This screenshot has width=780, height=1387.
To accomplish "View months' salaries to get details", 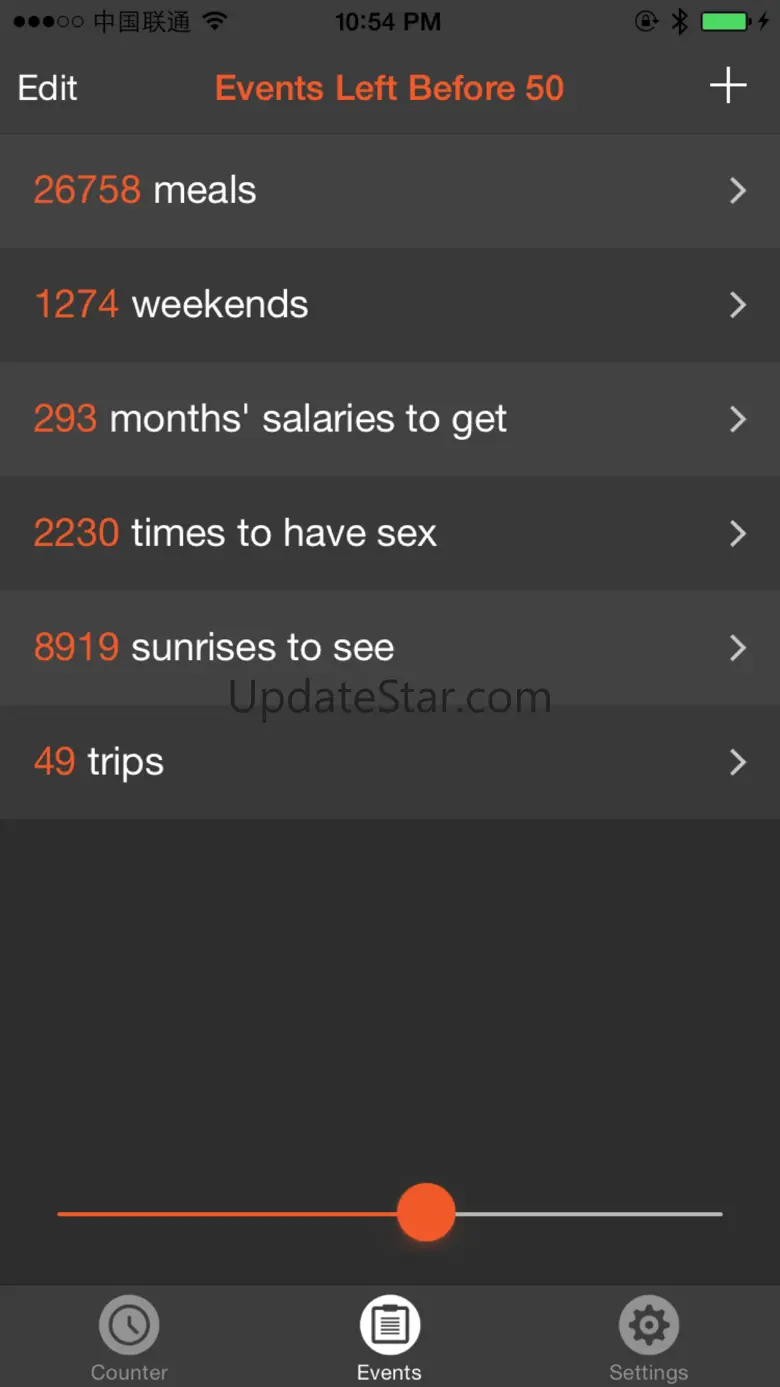I will [389, 419].
